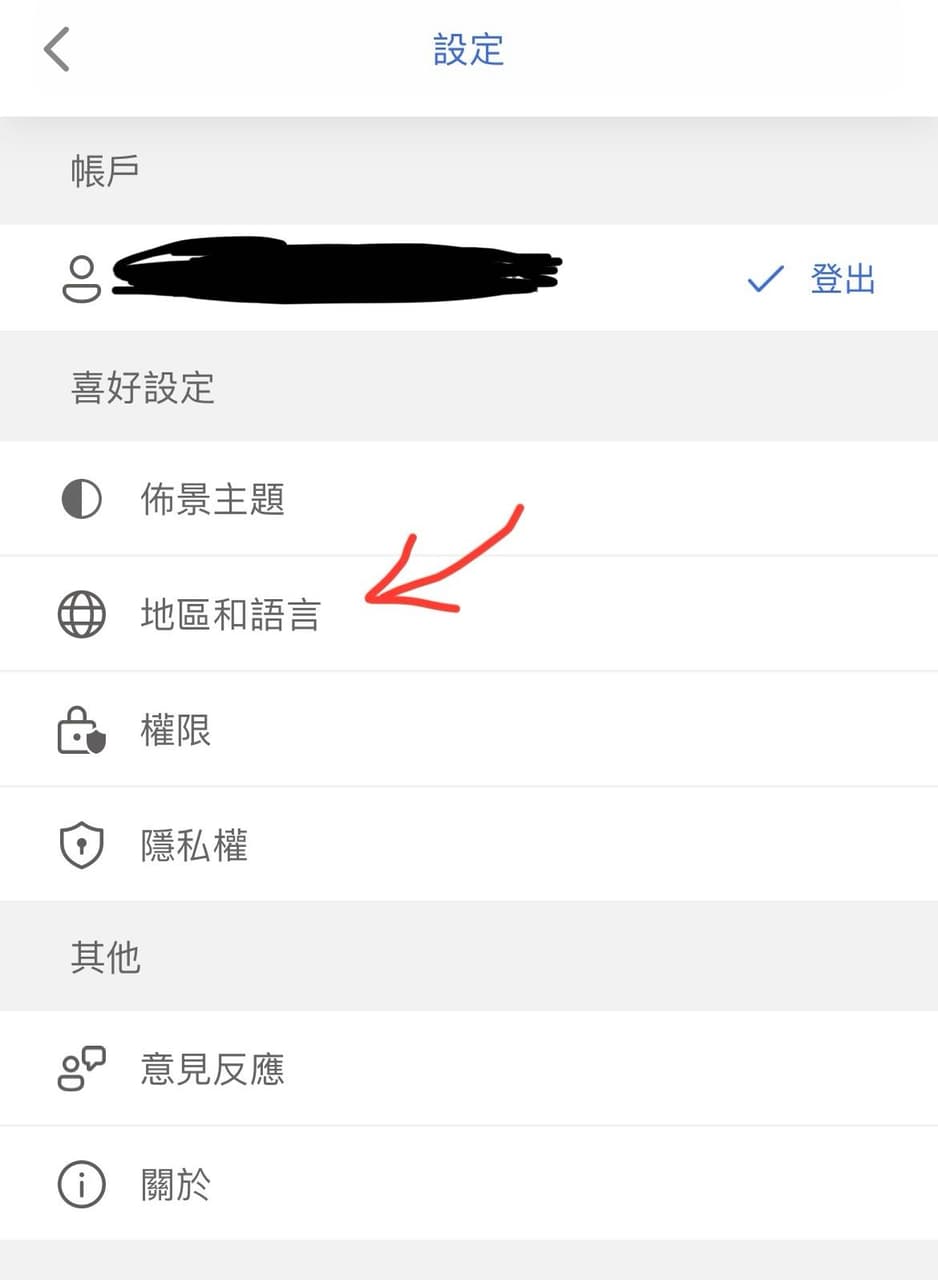This screenshot has width=938, height=1280.
Task: Click the 設定 title at the top
Action: 468,50
